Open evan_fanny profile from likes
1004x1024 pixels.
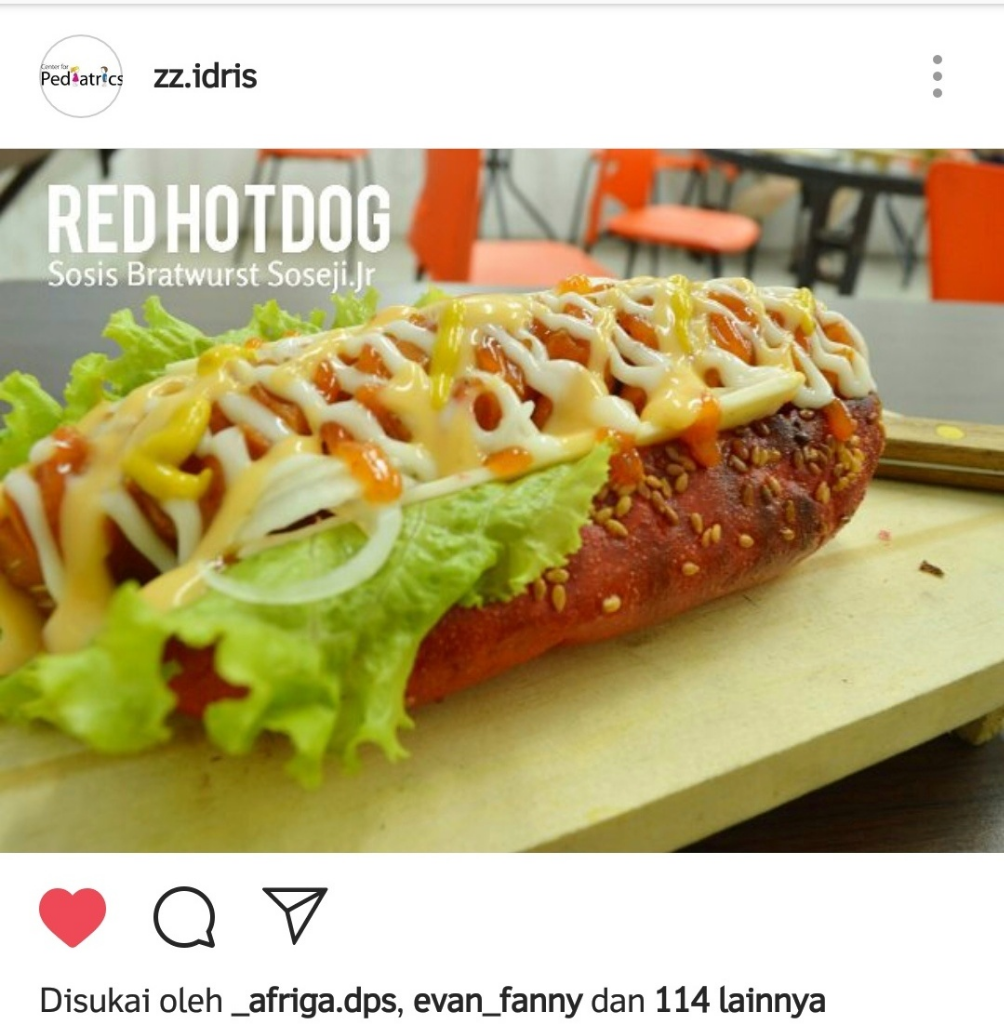pyautogui.click(x=498, y=1001)
